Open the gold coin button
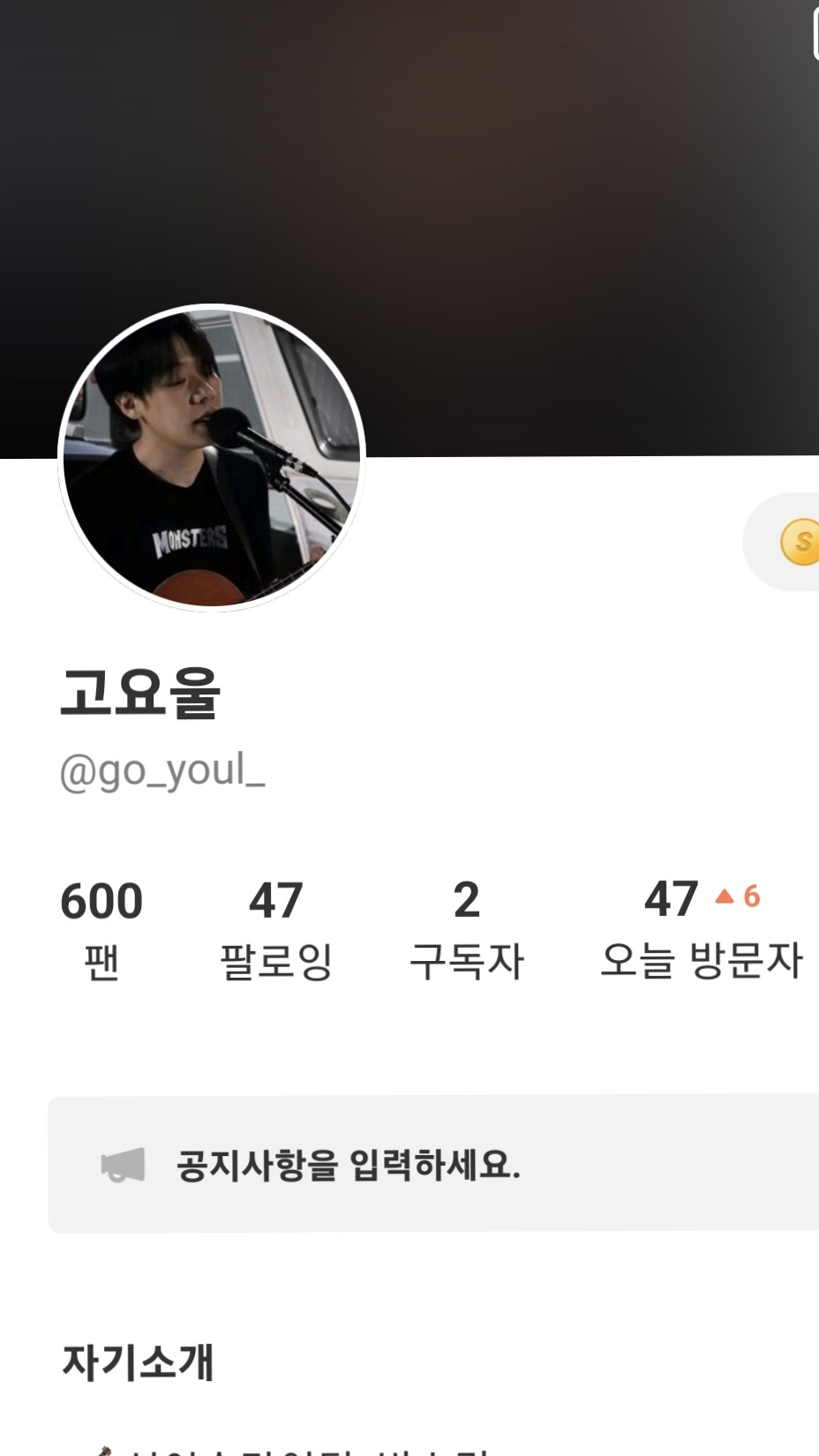The height and width of the screenshot is (1456, 819). click(x=797, y=542)
